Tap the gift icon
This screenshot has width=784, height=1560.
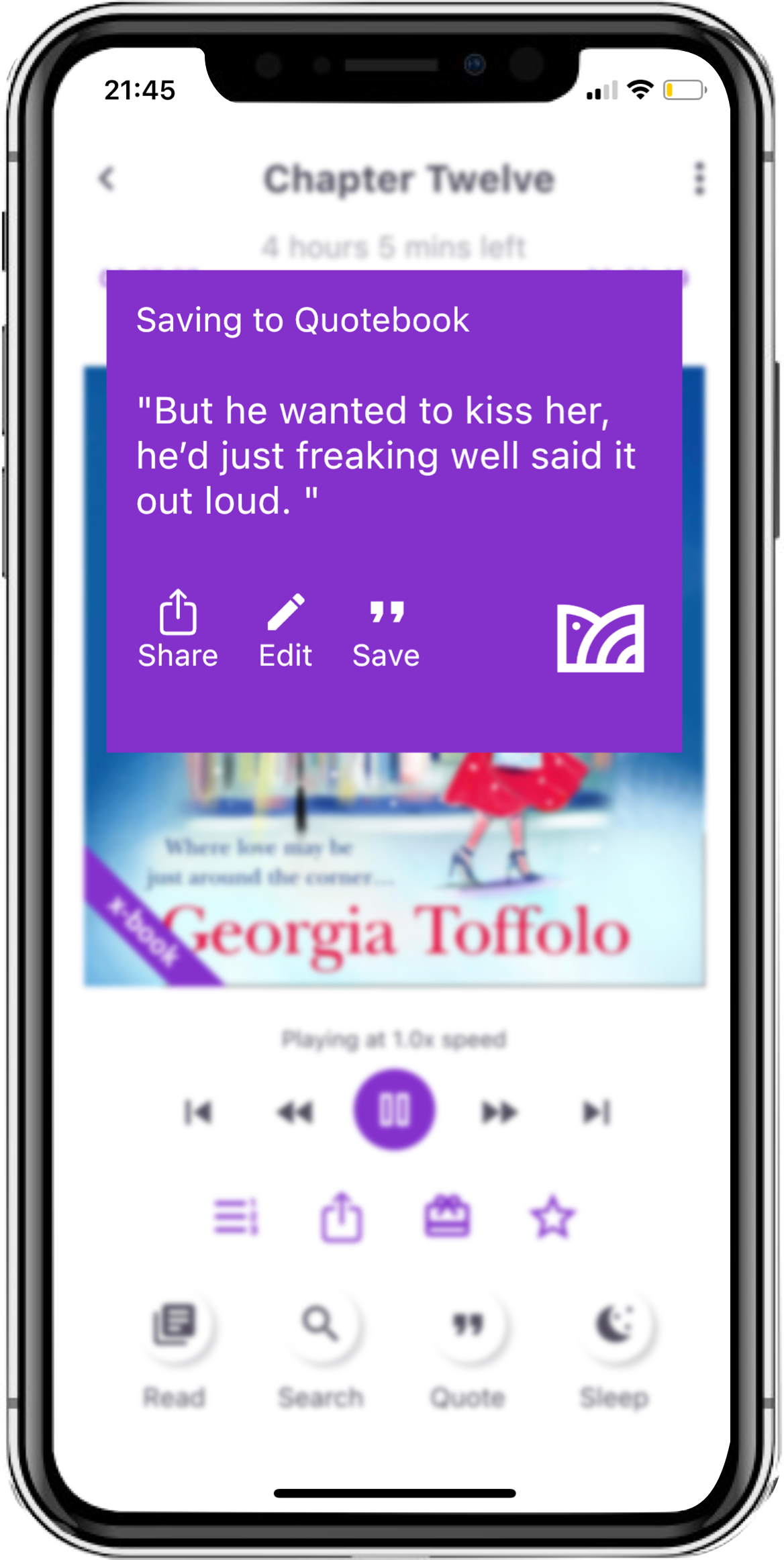click(447, 1216)
